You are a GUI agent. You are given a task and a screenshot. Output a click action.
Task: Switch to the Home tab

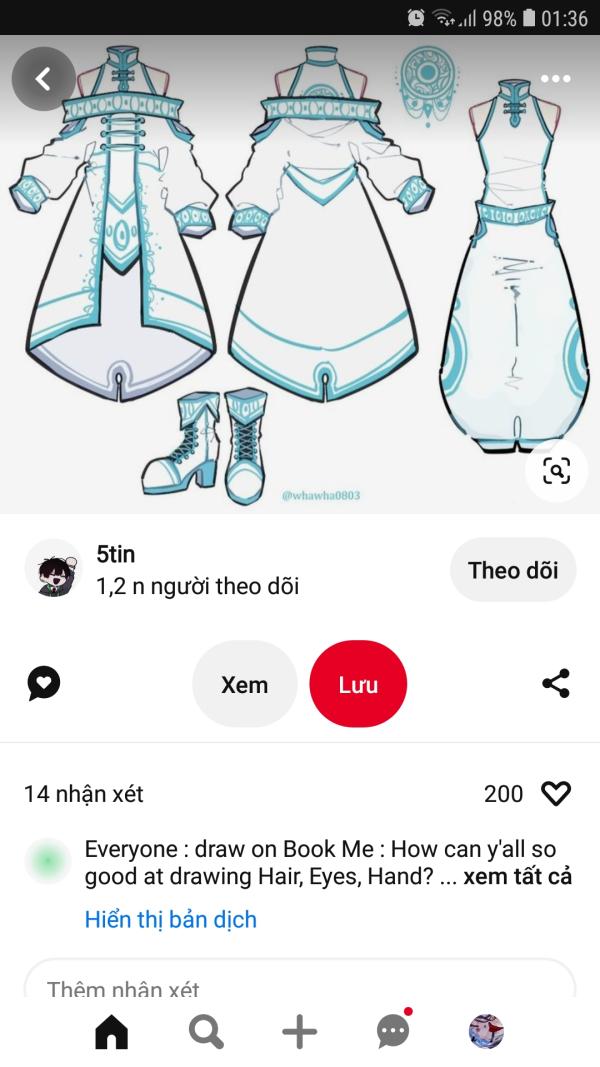[x=112, y=1032]
